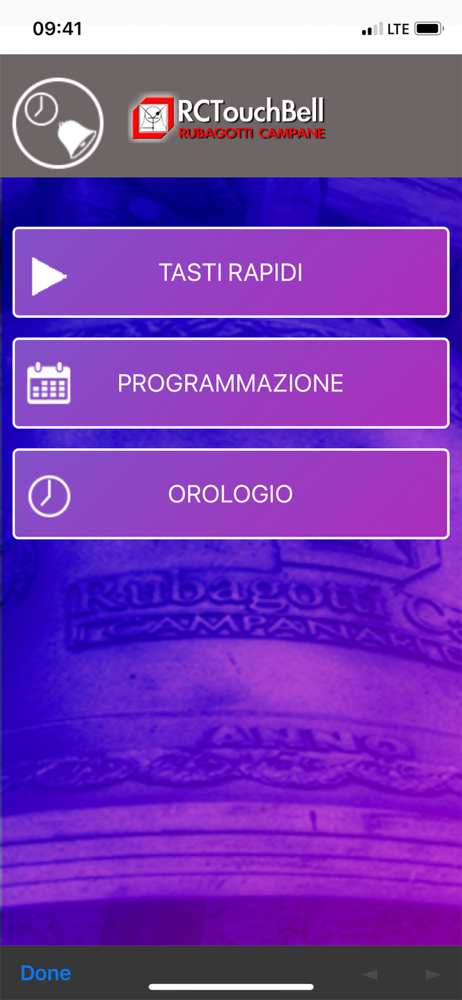Open the Tasti Rapidi quick keys menu
Viewport: 462px width, 1000px height.
click(x=231, y=272)
